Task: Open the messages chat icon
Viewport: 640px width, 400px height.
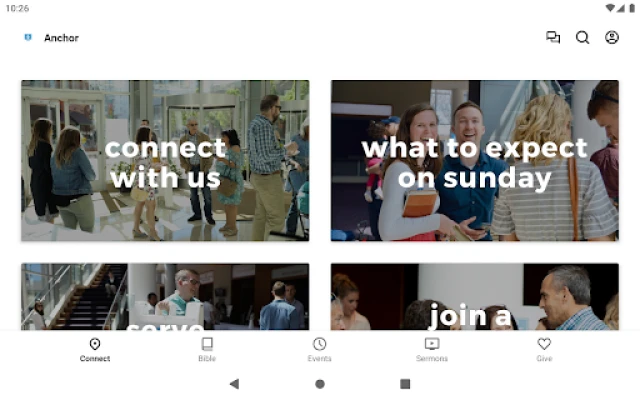Action: point(553,38)
